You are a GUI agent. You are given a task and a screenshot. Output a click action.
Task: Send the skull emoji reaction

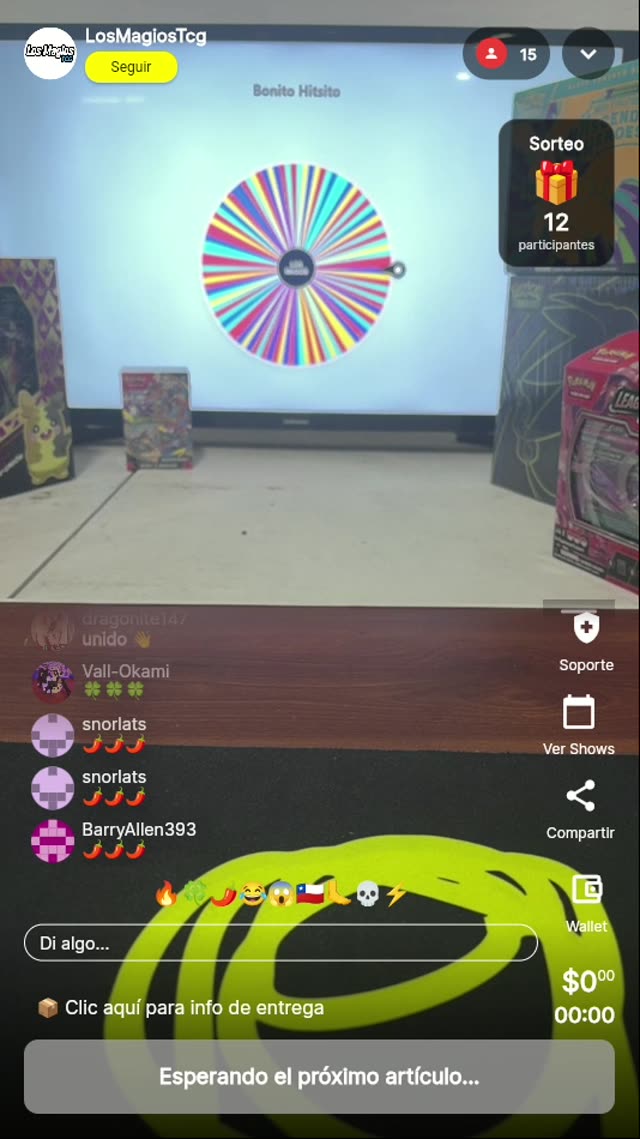tap(367, 894)
